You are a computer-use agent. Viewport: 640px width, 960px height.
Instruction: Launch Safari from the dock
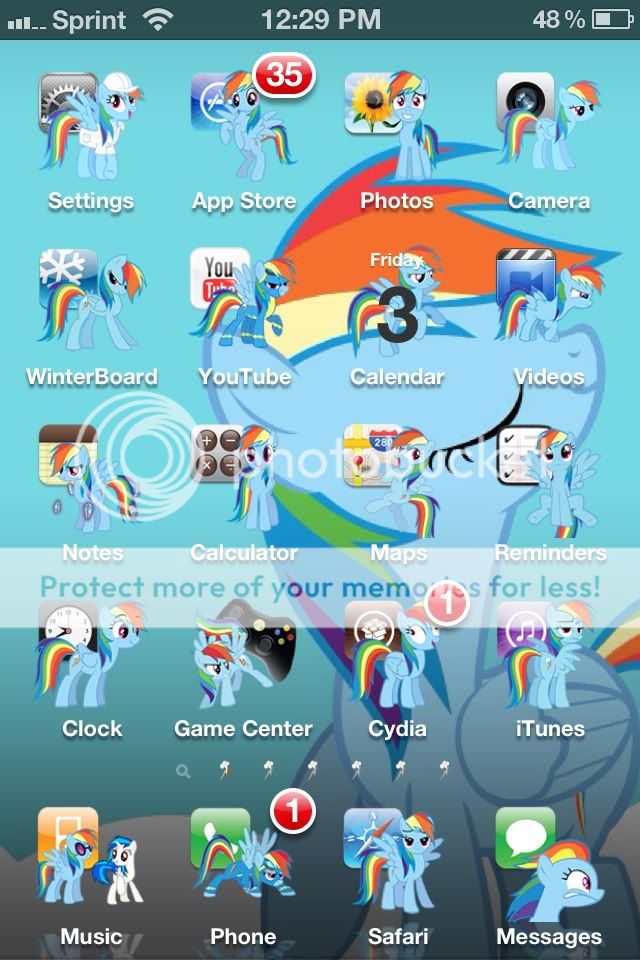point(397,860)
